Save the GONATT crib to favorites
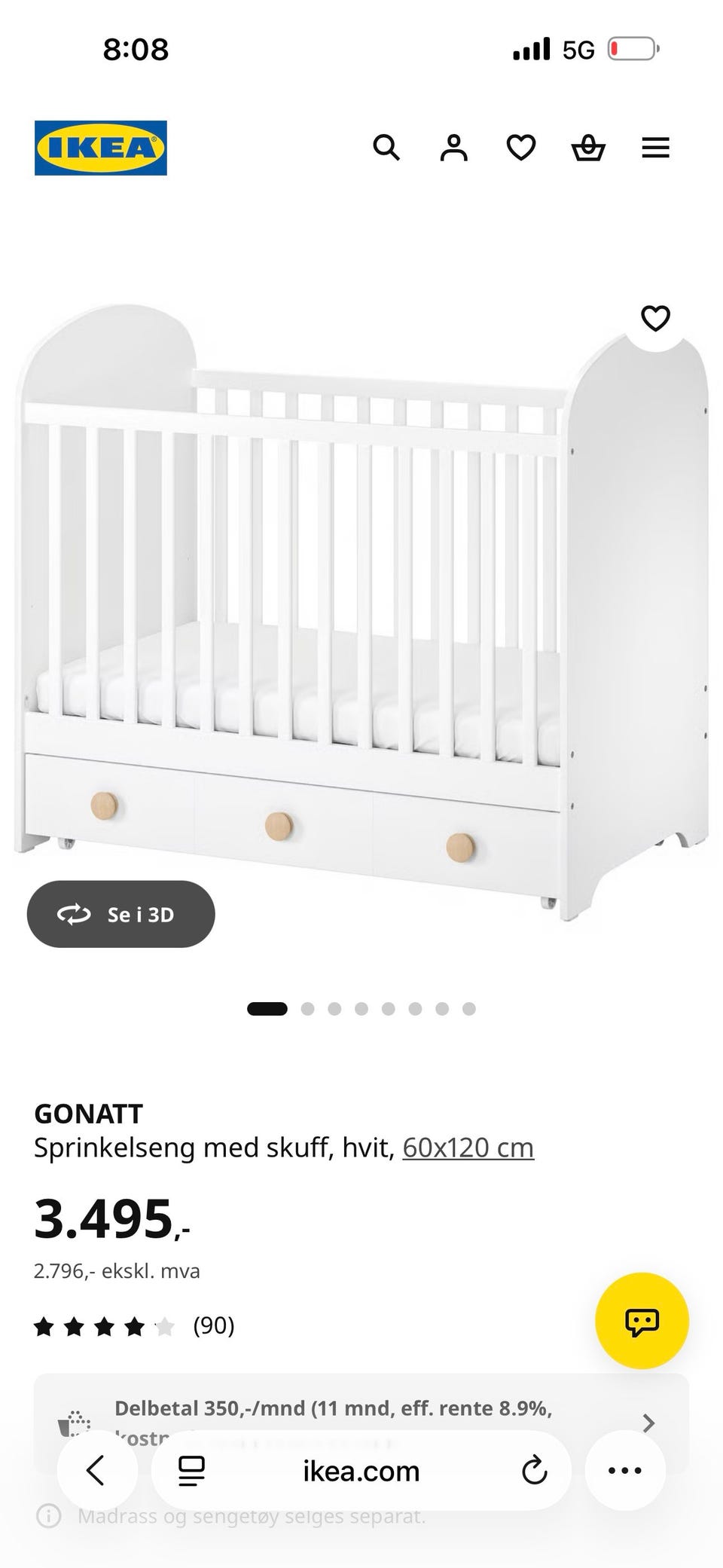Viewport: 723px width, 1568px height. (655, 319)
